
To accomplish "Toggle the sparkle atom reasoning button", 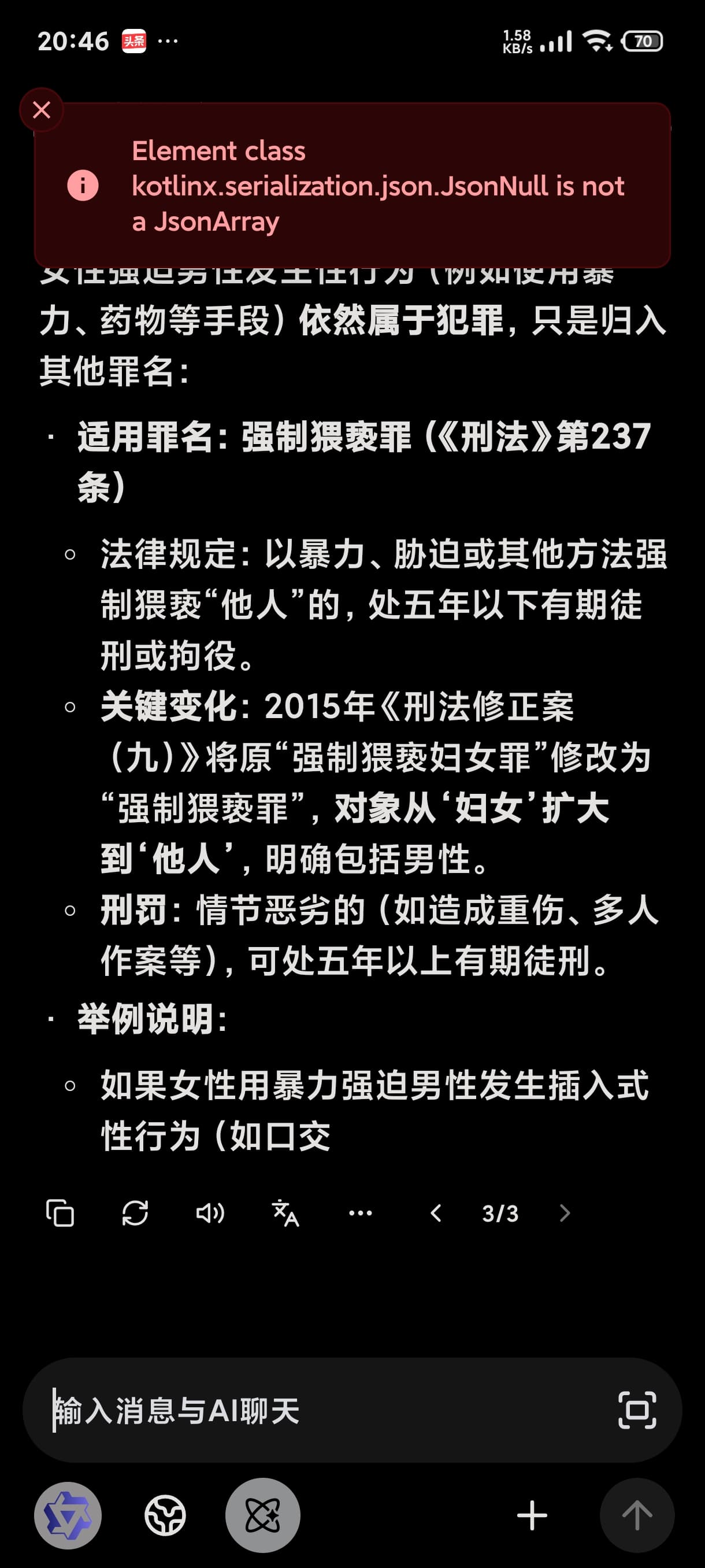I will 263,1515.
